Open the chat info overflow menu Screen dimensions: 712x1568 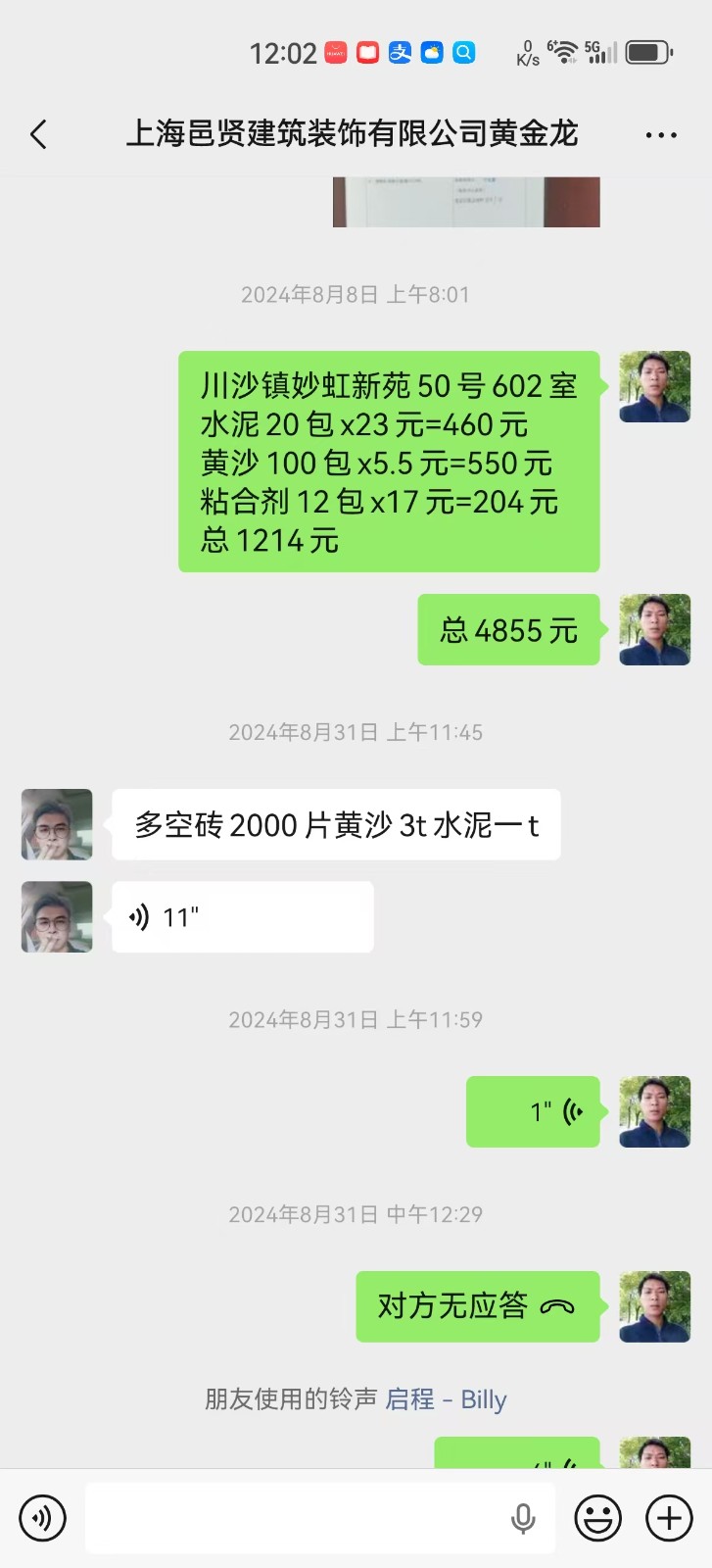click(661, 135)
